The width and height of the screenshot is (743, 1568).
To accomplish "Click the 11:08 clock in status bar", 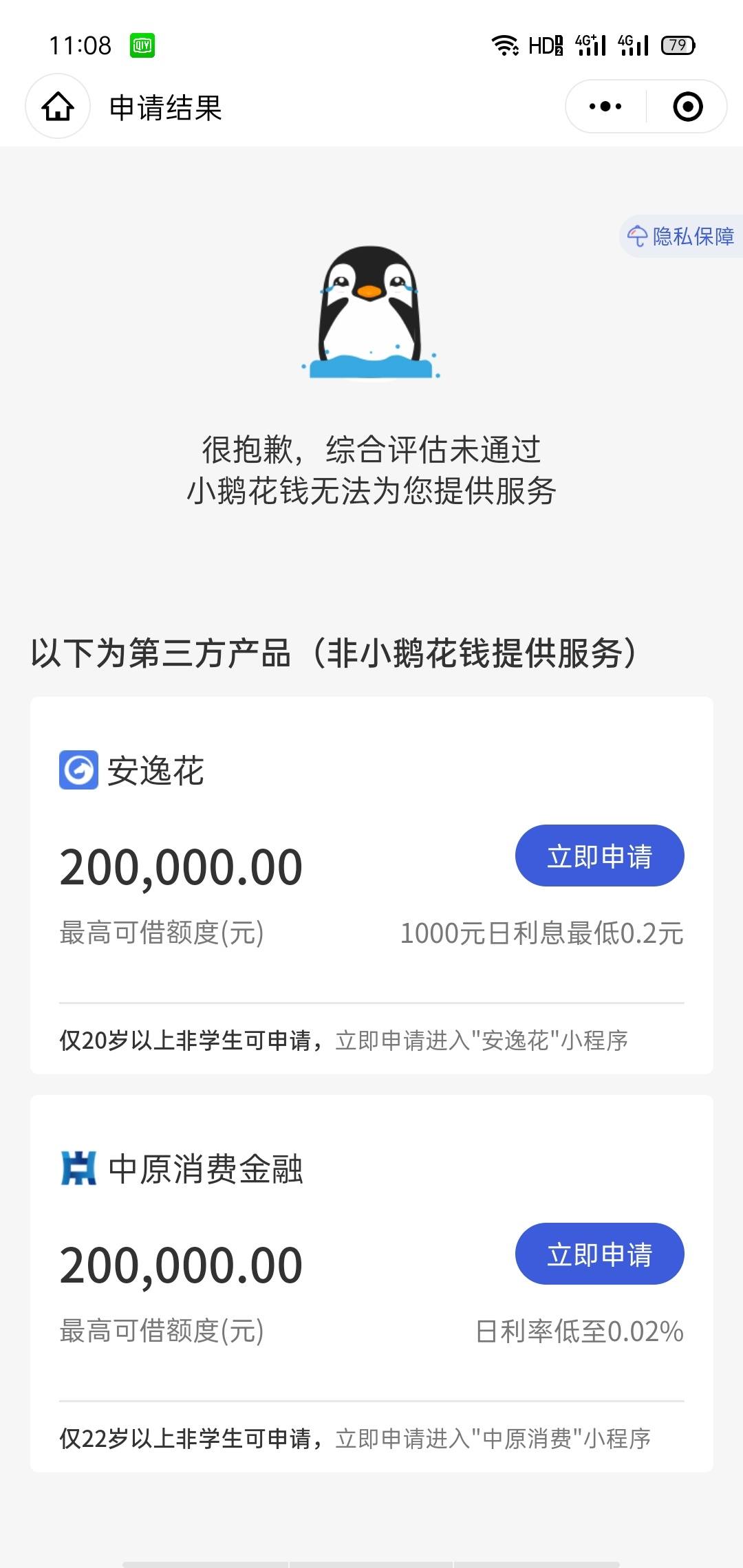I will [79, 45].
